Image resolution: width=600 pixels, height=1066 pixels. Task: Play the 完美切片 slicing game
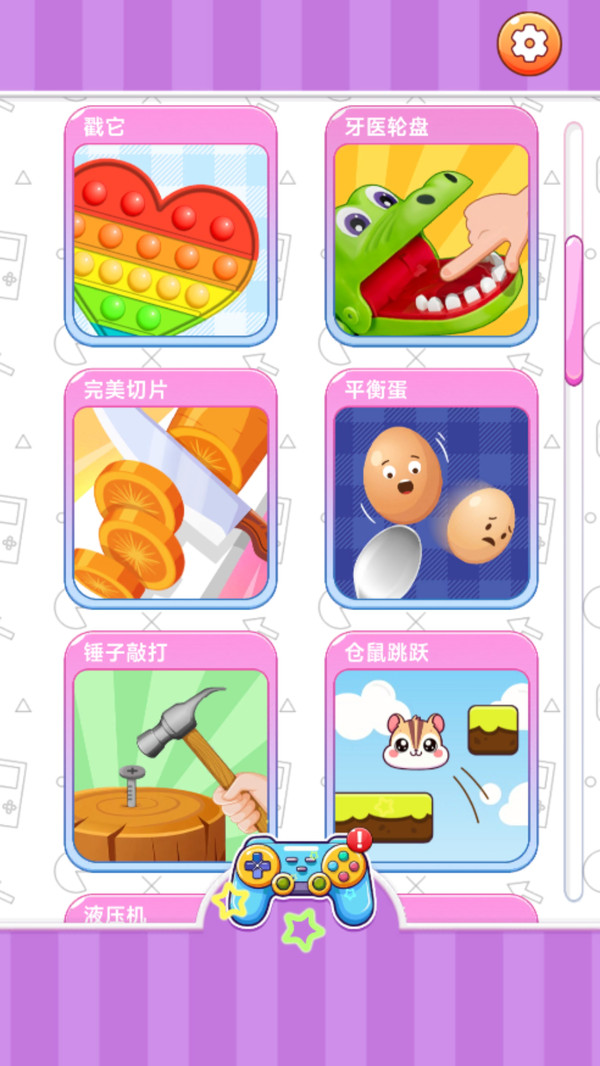pyautogui.click(x=171, y=502)
